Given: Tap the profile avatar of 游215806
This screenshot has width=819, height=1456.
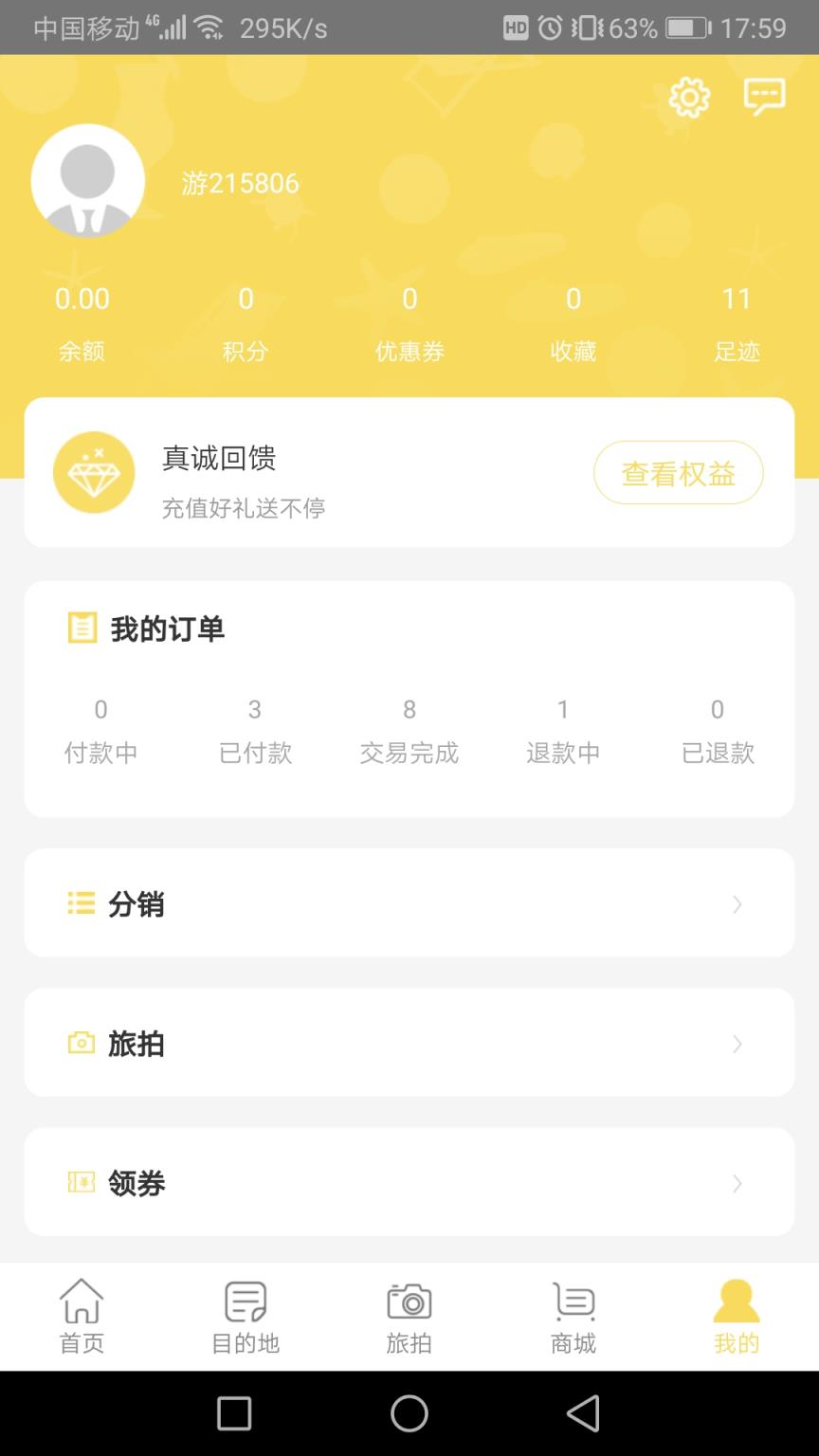Looking at the screenshot, I should pyautogui.click(x=88, y=180).
